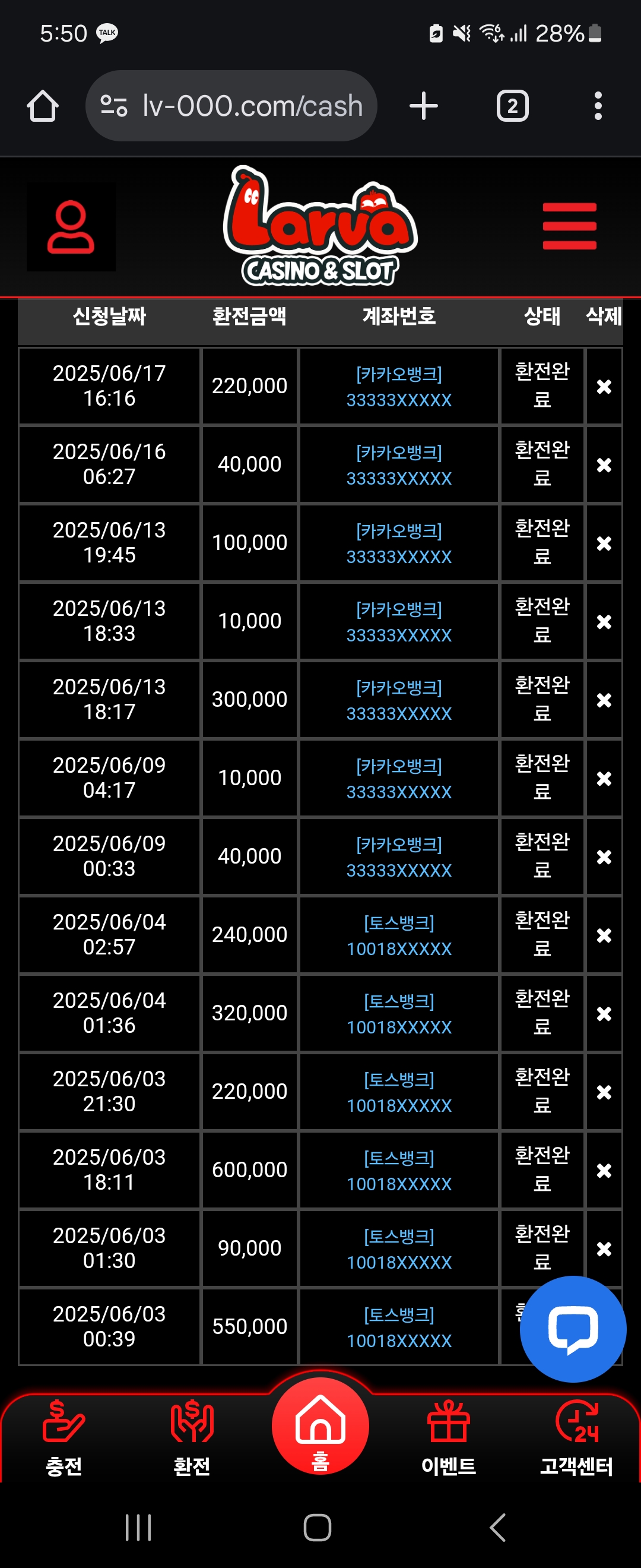The height and width of the screenshot is (1568, 641).
Task: Tap the system back button
Action: [497, 1527]
